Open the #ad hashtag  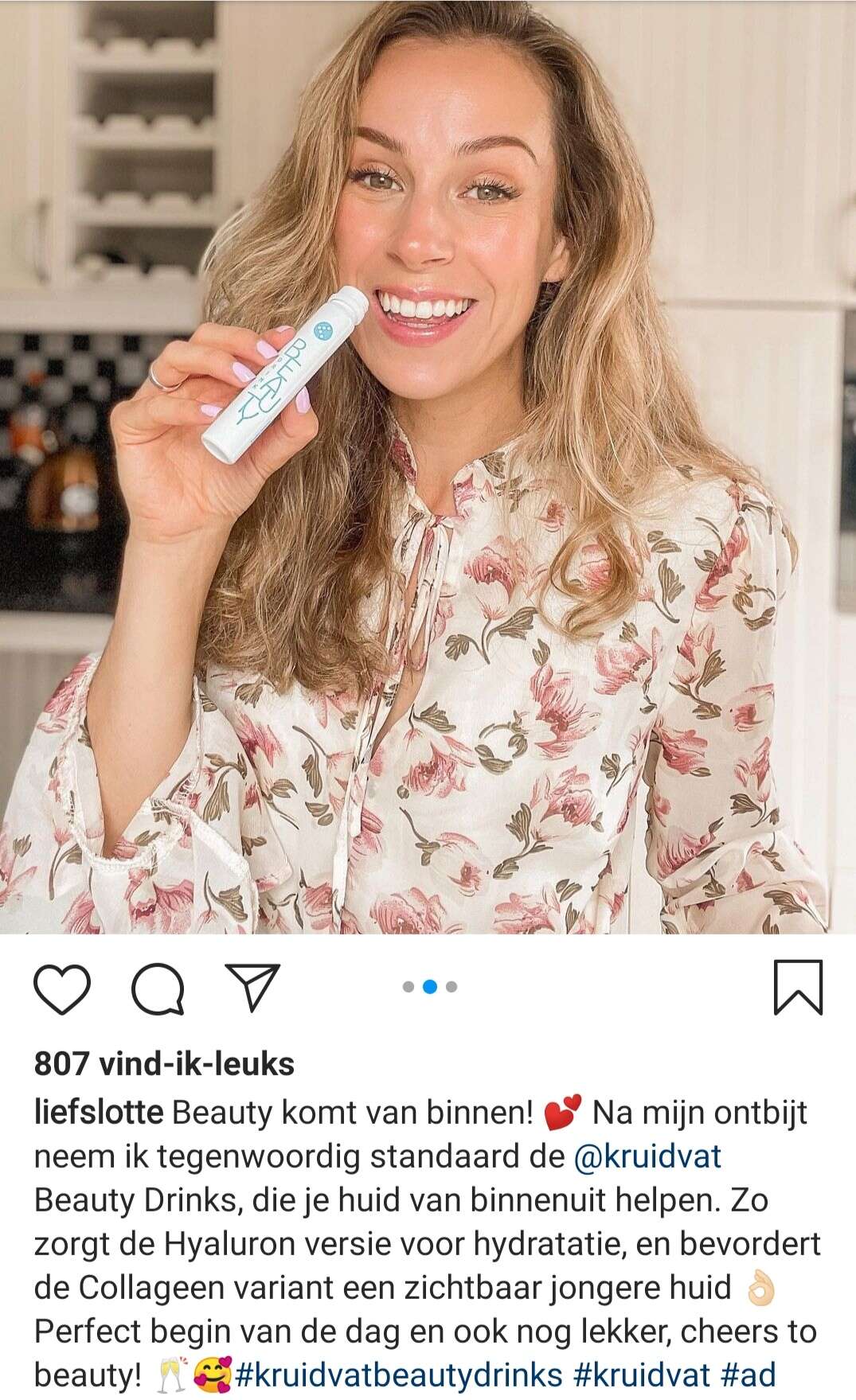(x=748, y=1375)
